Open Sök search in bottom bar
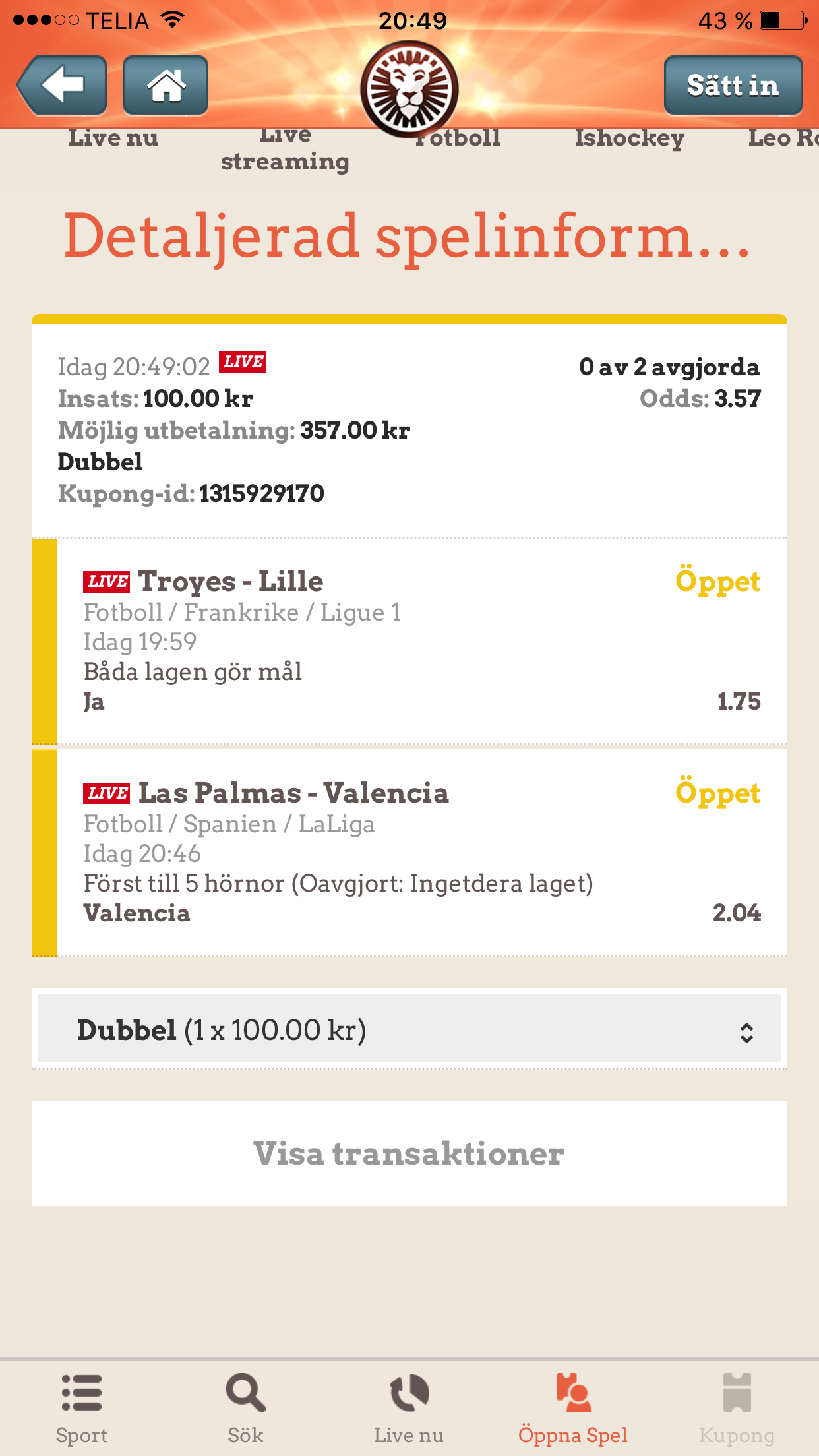Screen dimensions: 819x1456 click(245, 1409)
